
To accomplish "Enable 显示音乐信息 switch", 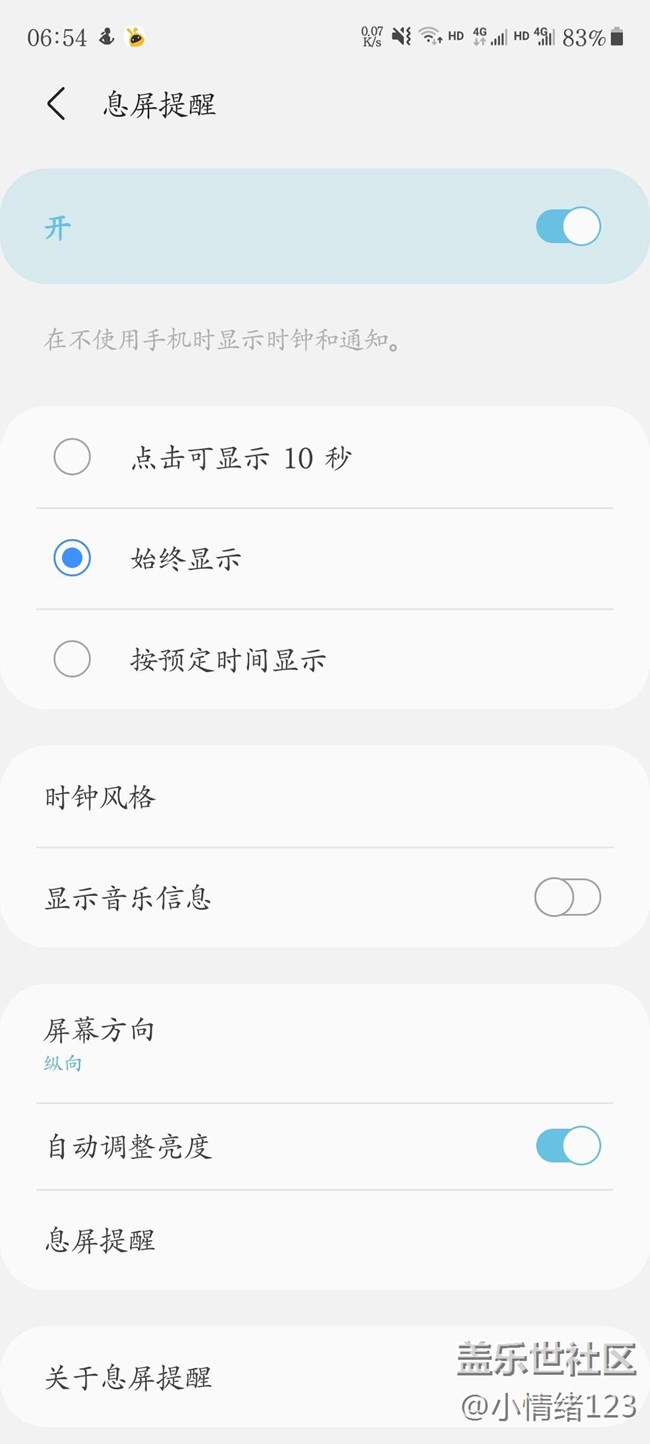I will [x=568, y=897].
